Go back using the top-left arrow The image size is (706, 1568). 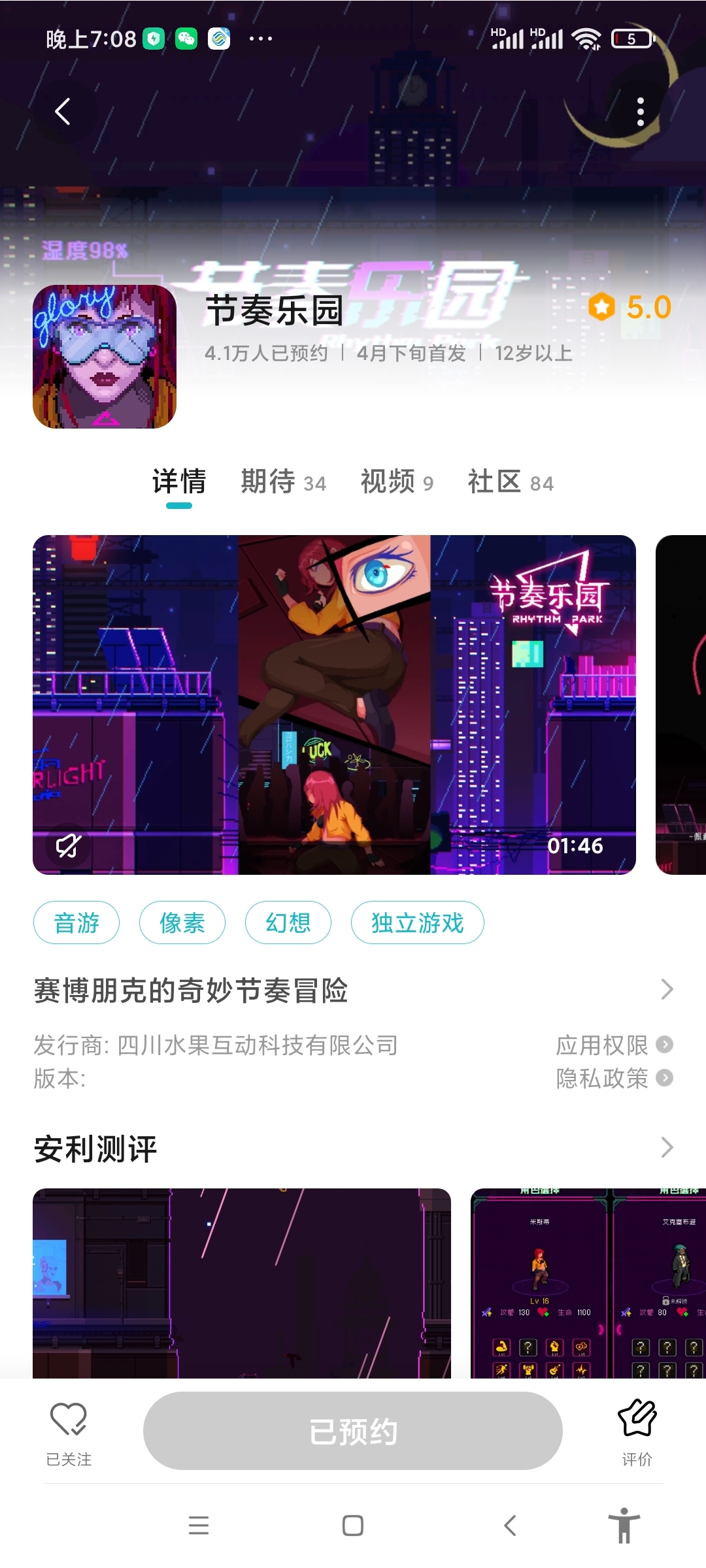(x=63, y=112)
